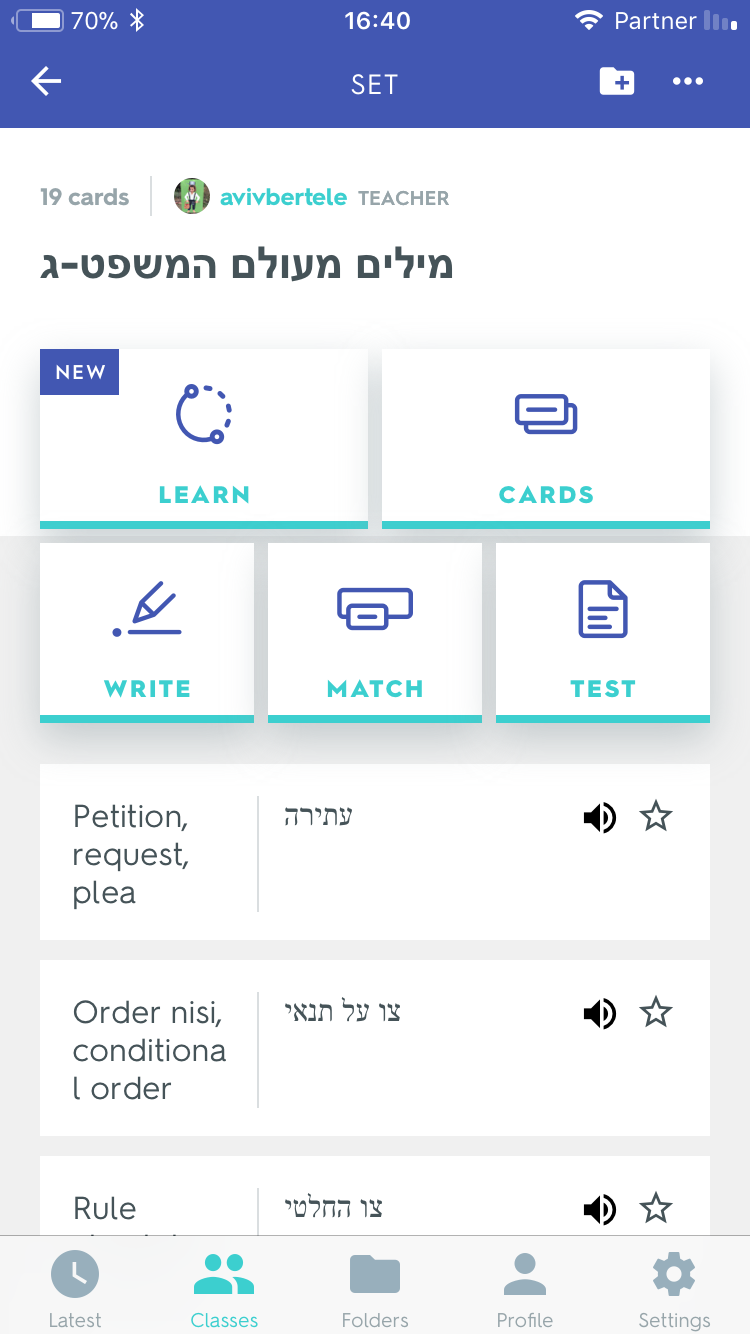
Task: Star the Rule card
Action: [x=656, y=1209]
